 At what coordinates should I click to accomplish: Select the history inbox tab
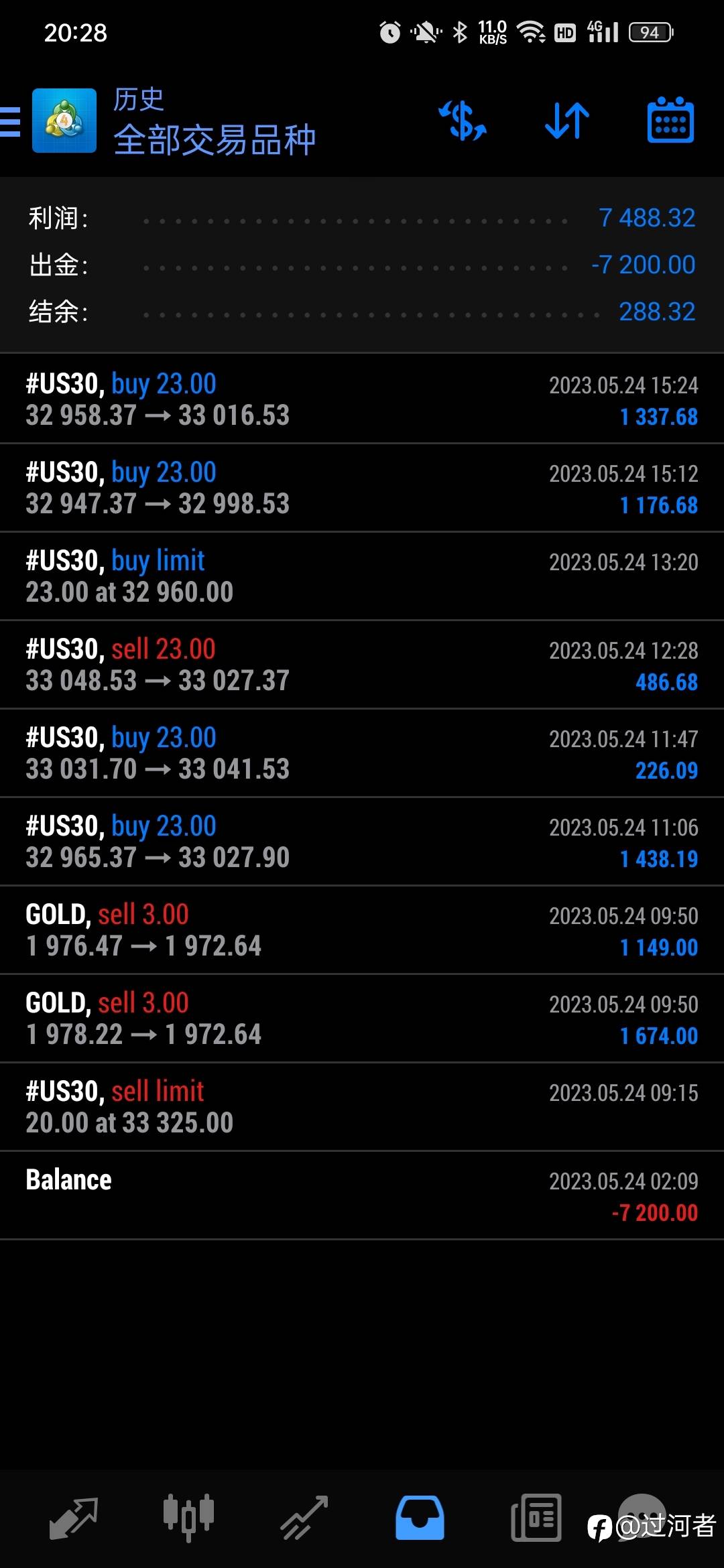pyautogui.click(x=420, y=1518)
